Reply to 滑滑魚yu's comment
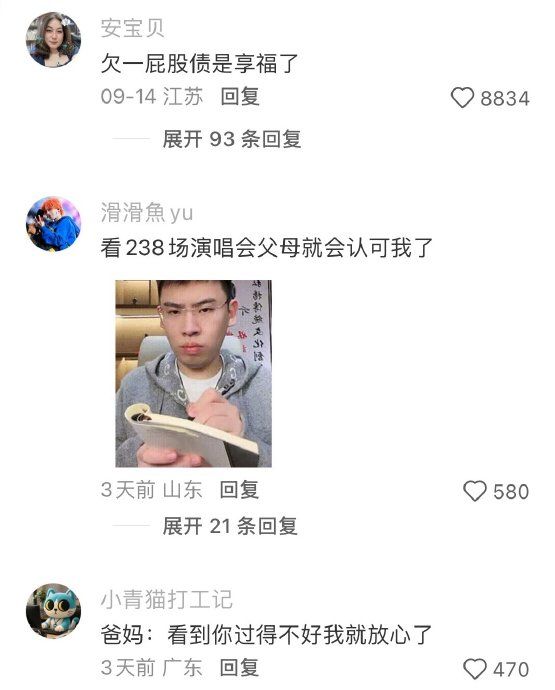Viewport: 555px width, 690px height. [x=239, y=490]
